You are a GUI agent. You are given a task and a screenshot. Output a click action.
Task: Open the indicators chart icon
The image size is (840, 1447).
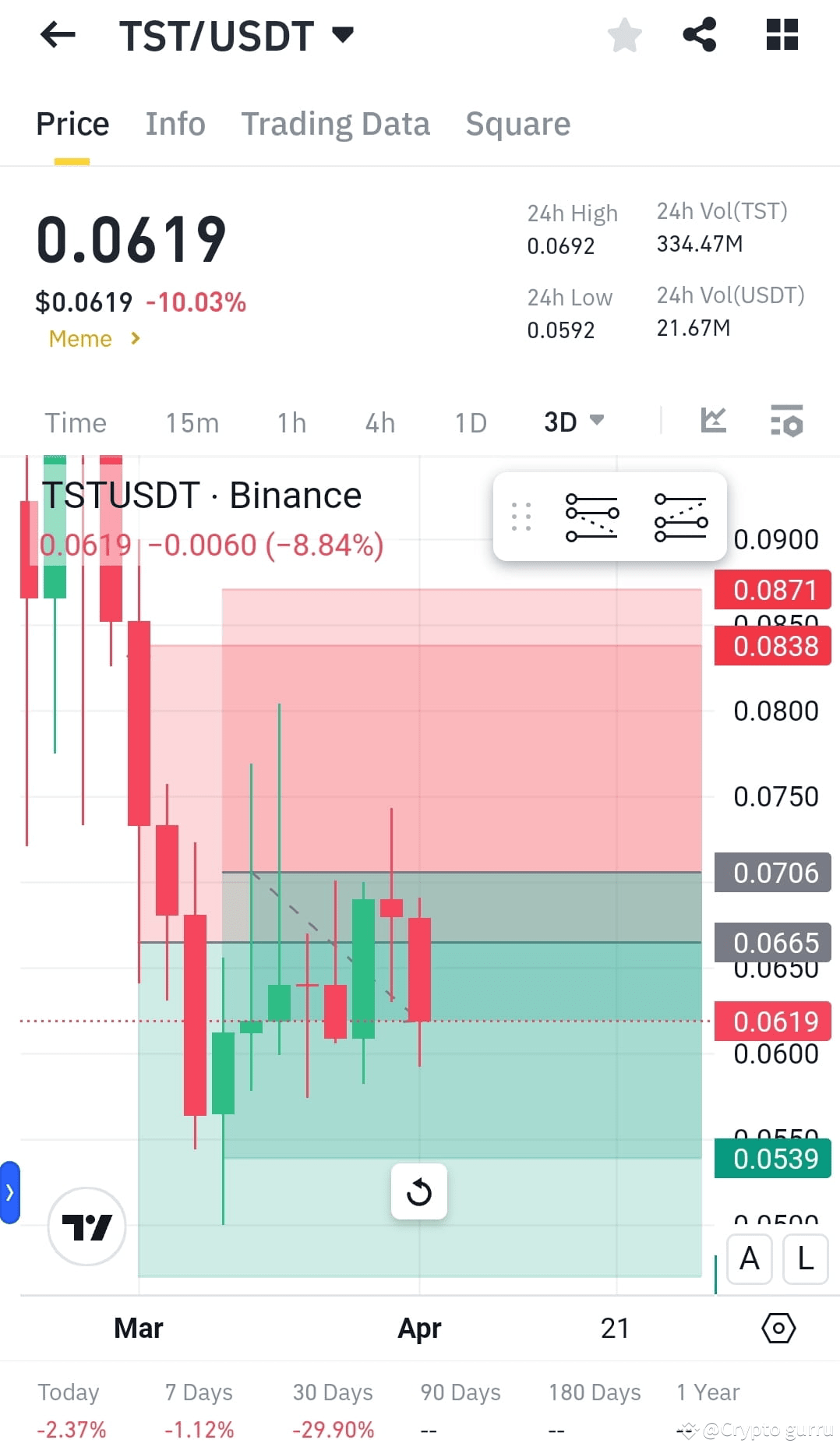pos(713,420)
